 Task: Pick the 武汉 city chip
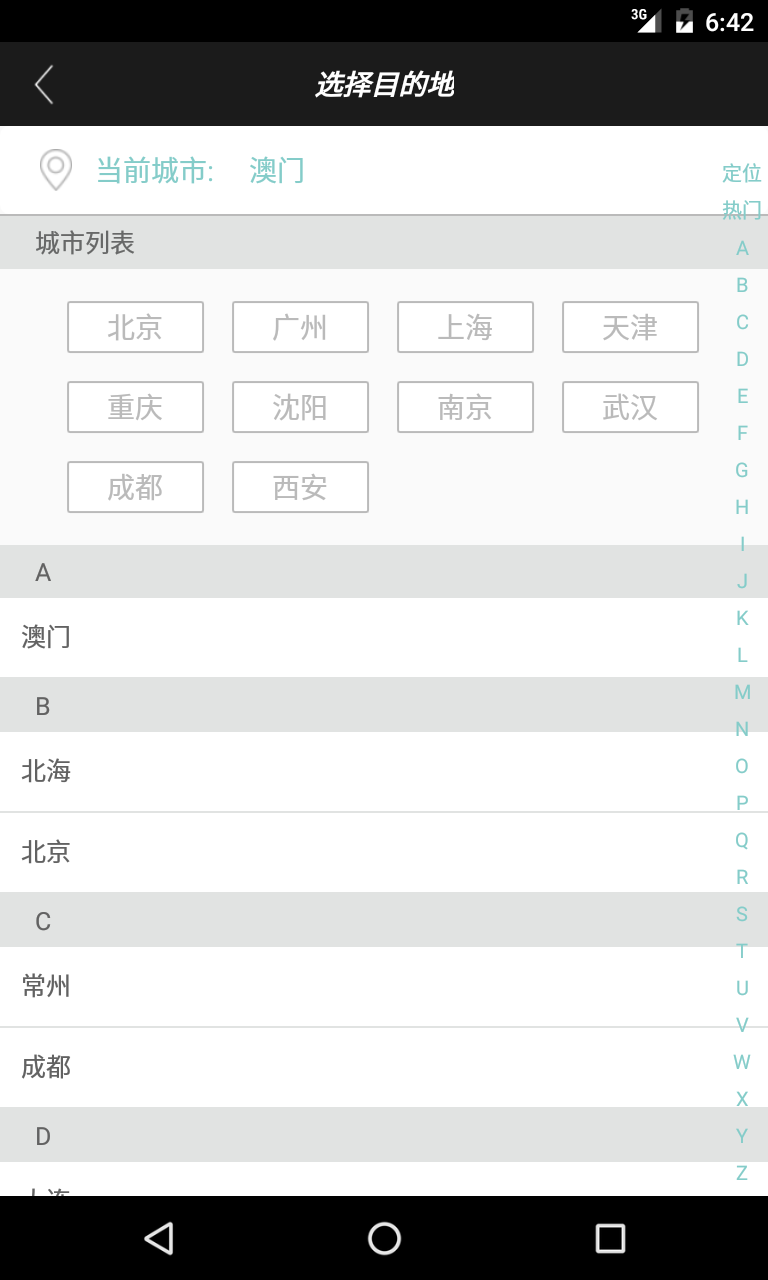[630, 407]
